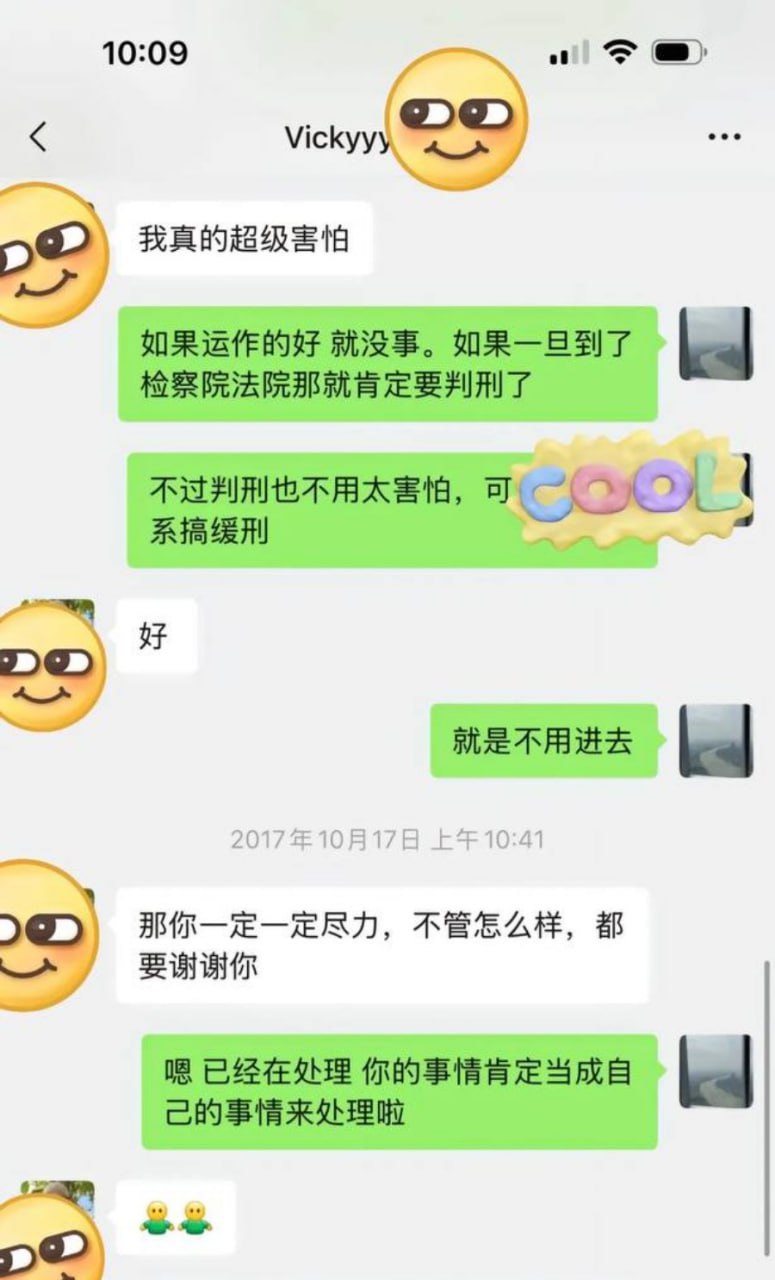The image size is (775, 1280).
Task: Tap the avatar next to '如果运作的好' message
Action: pyautogui.click(x=715, y=343)
